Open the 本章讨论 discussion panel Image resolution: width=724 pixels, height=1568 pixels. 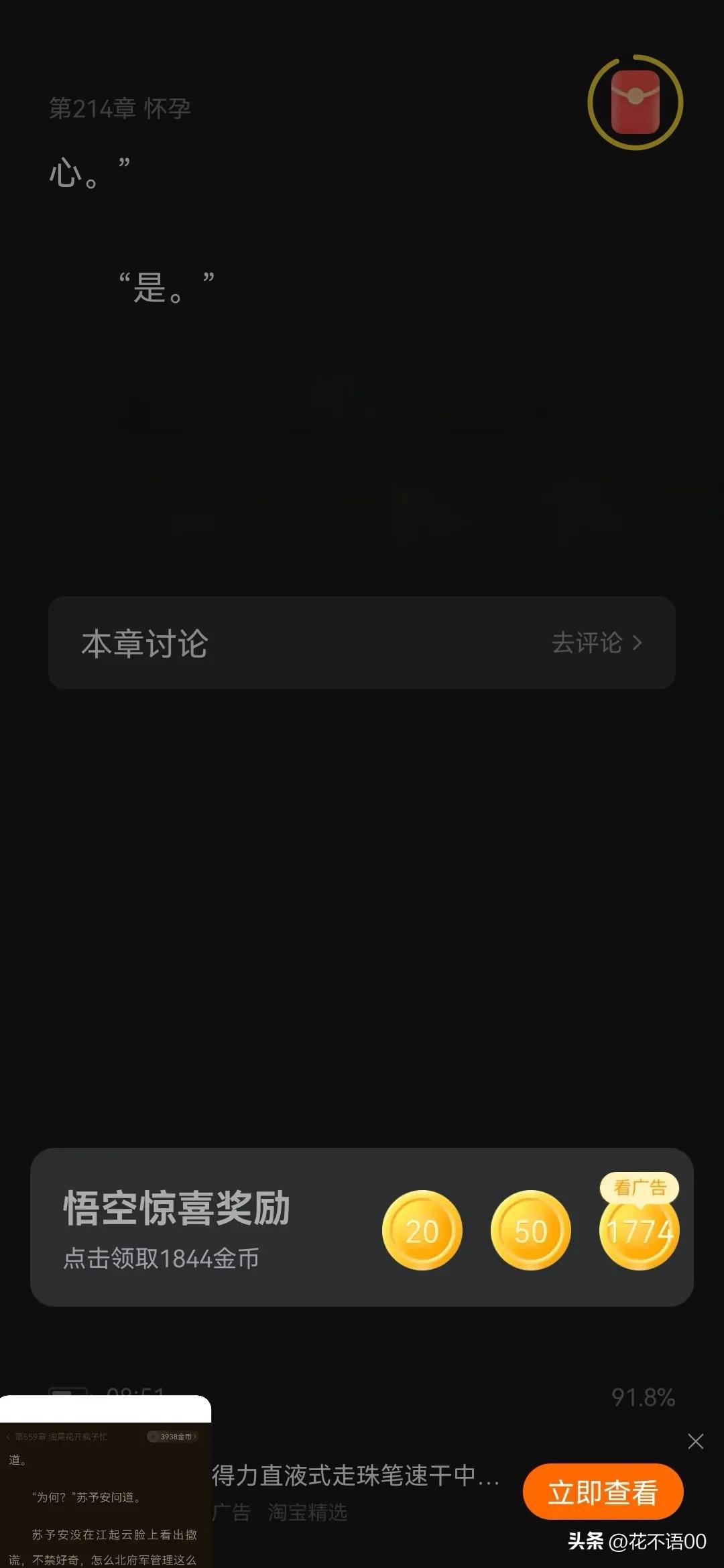point(145,642)
